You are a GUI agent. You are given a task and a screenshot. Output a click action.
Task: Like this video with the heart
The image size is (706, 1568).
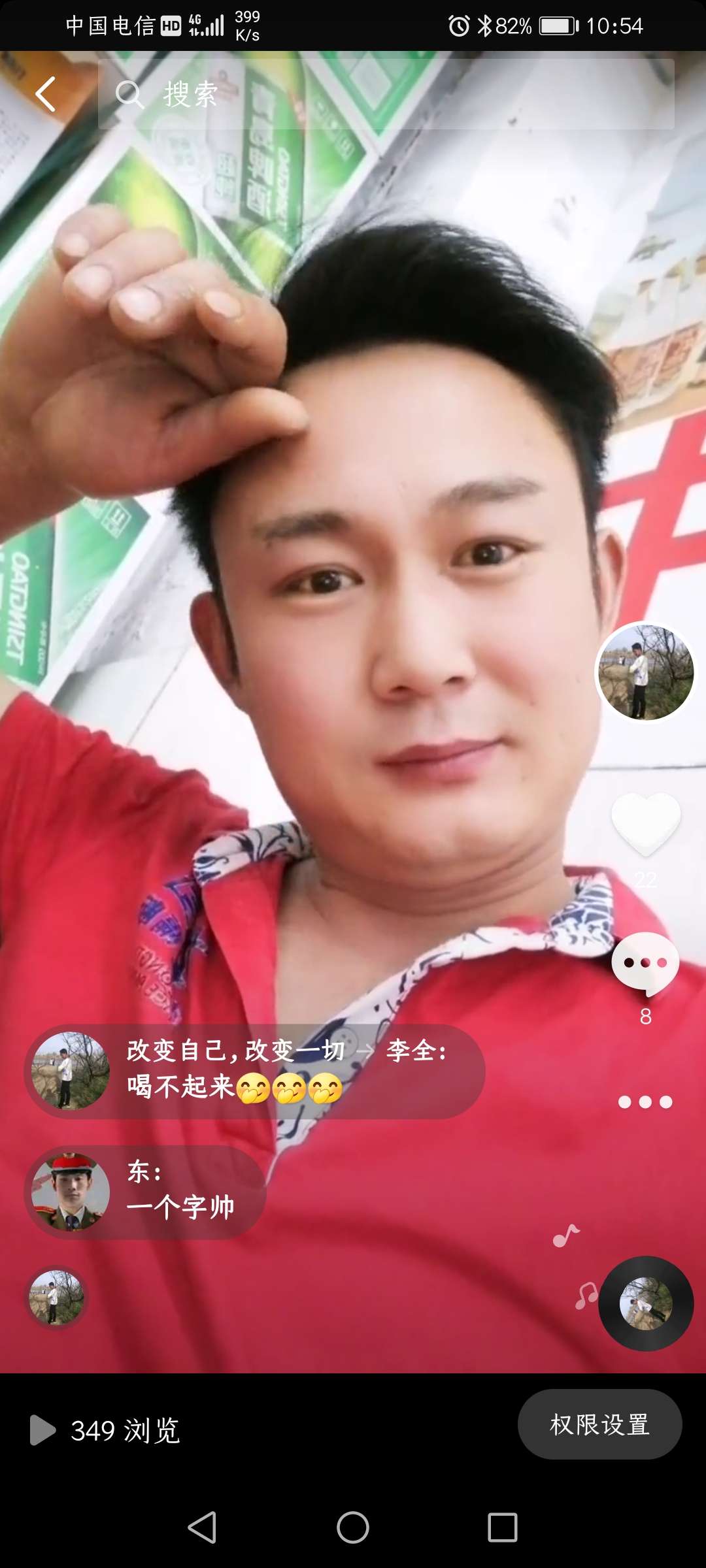point(646,823)
